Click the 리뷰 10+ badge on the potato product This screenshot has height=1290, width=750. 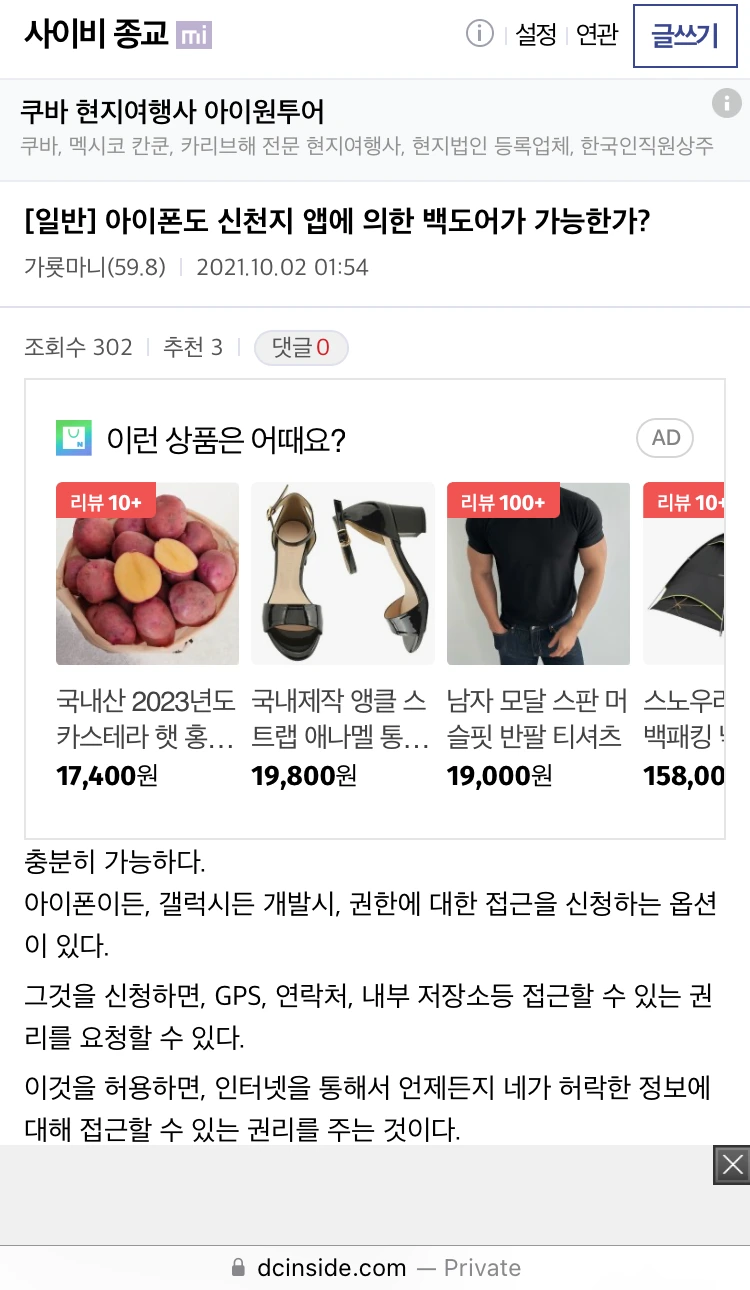tap(105, 502)
